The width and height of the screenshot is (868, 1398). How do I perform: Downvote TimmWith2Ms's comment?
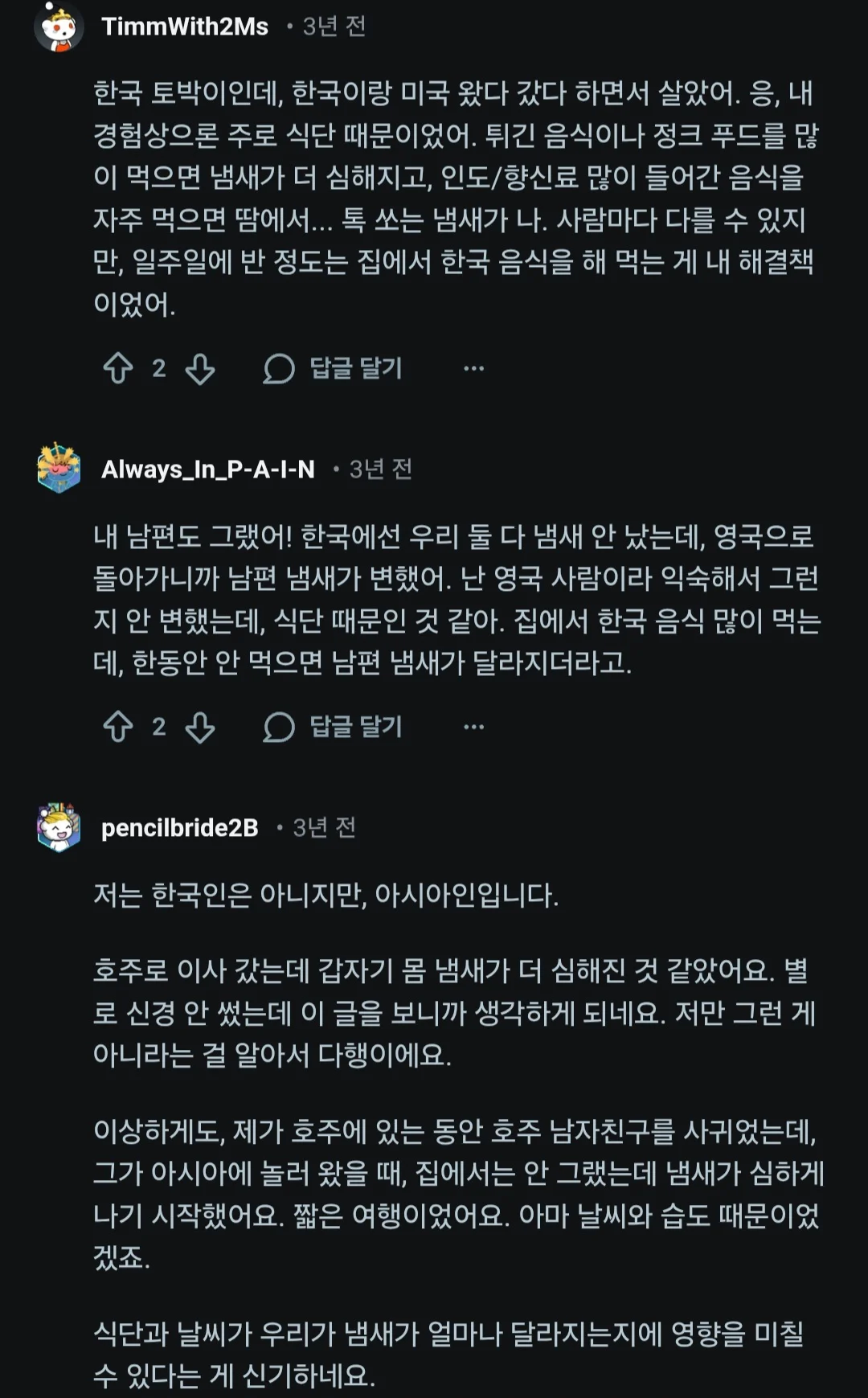(200, 368)
